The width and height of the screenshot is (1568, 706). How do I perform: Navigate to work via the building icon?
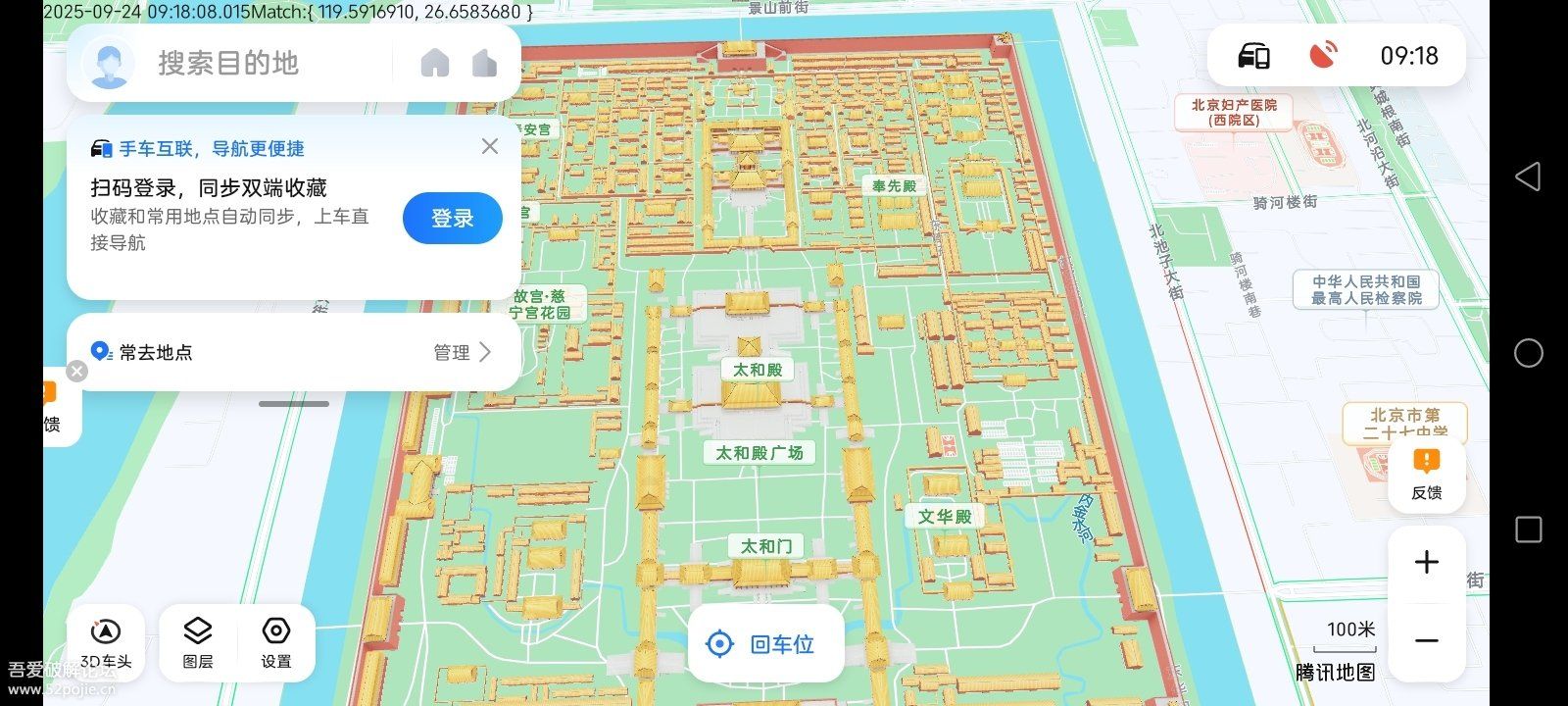pos(484,64)
